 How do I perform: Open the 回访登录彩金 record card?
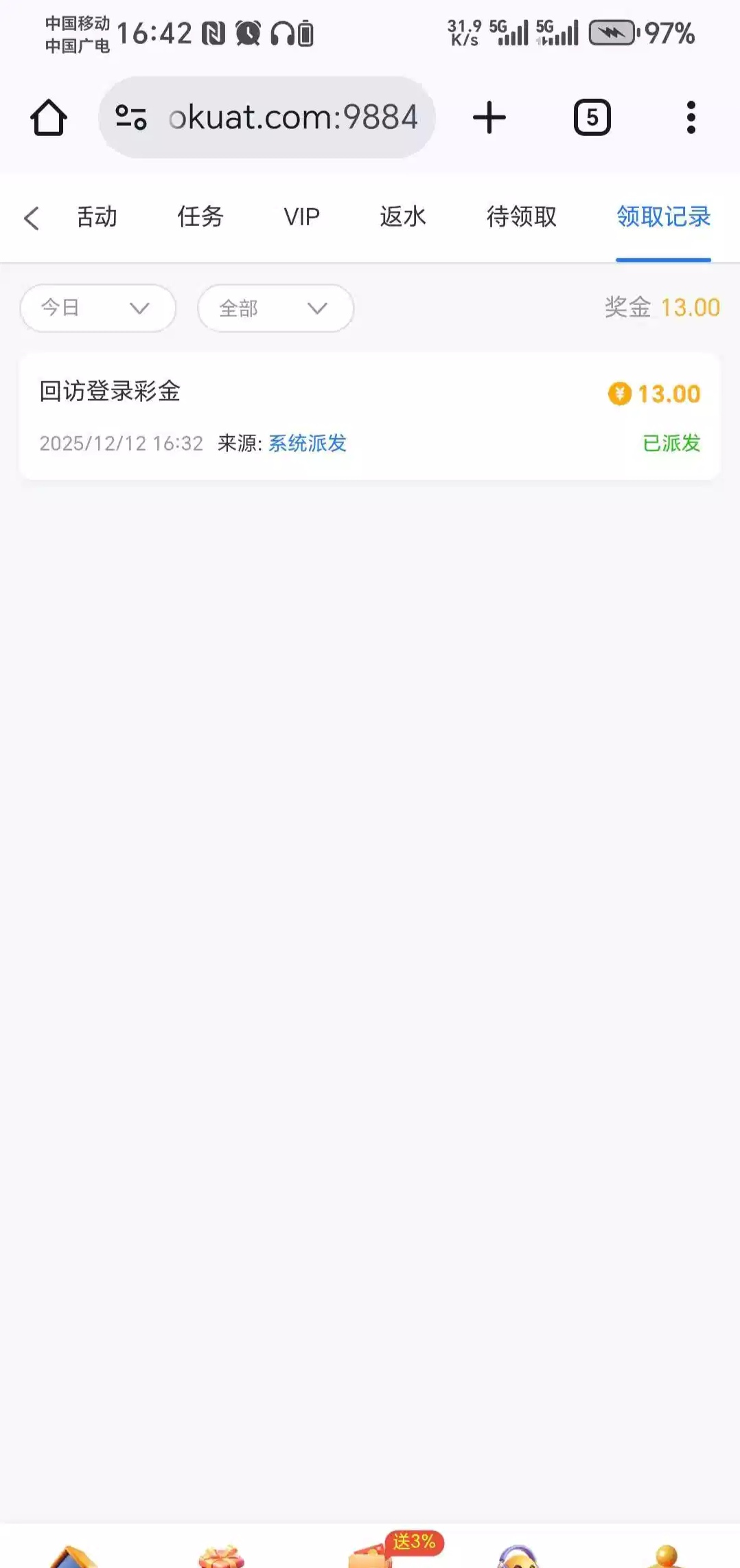pos(369,416)
